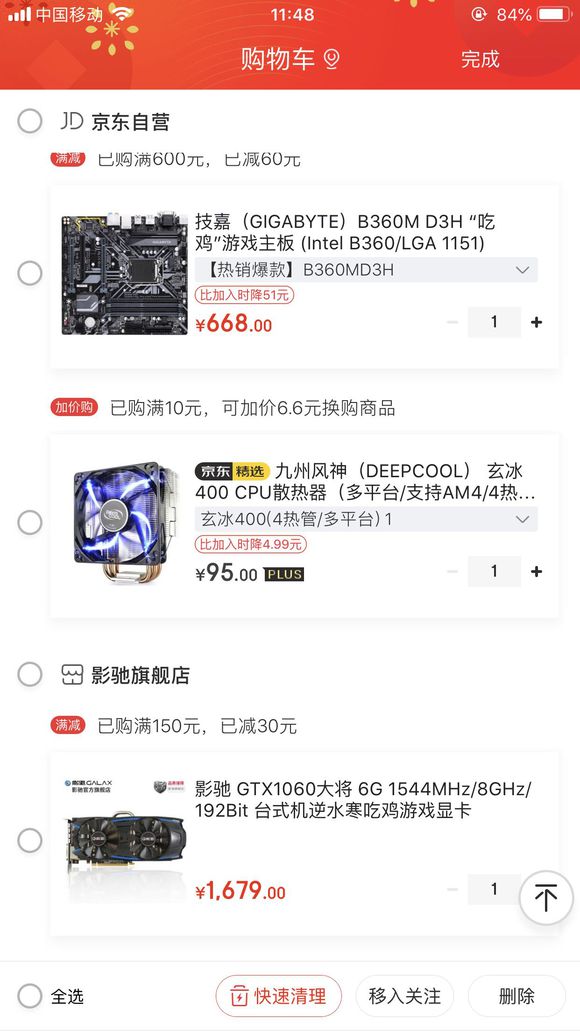Viewport: 580px width, 1031px height.
Task: Select all items from 影驰旗舰店
Action: pyautogui.click(x=30, y=674)
